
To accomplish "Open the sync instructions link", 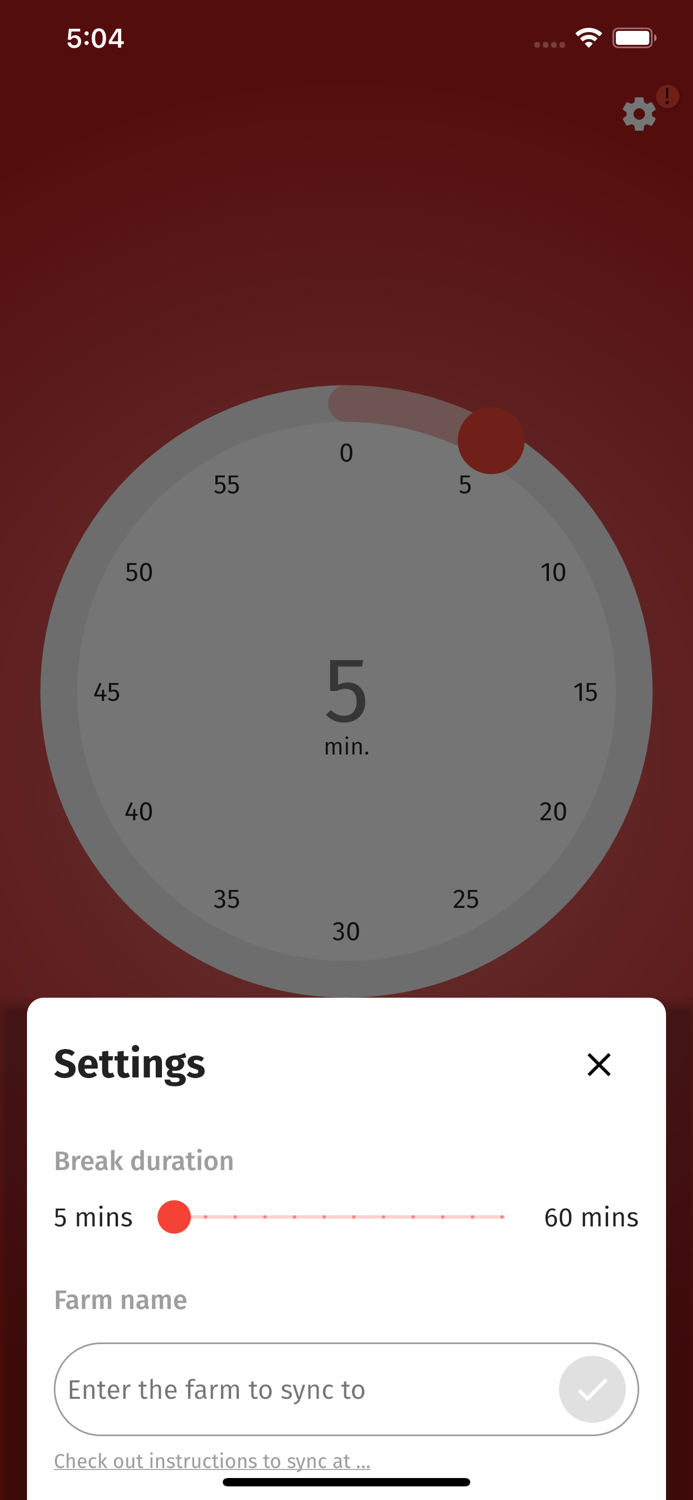I will tap(212, 1461).
